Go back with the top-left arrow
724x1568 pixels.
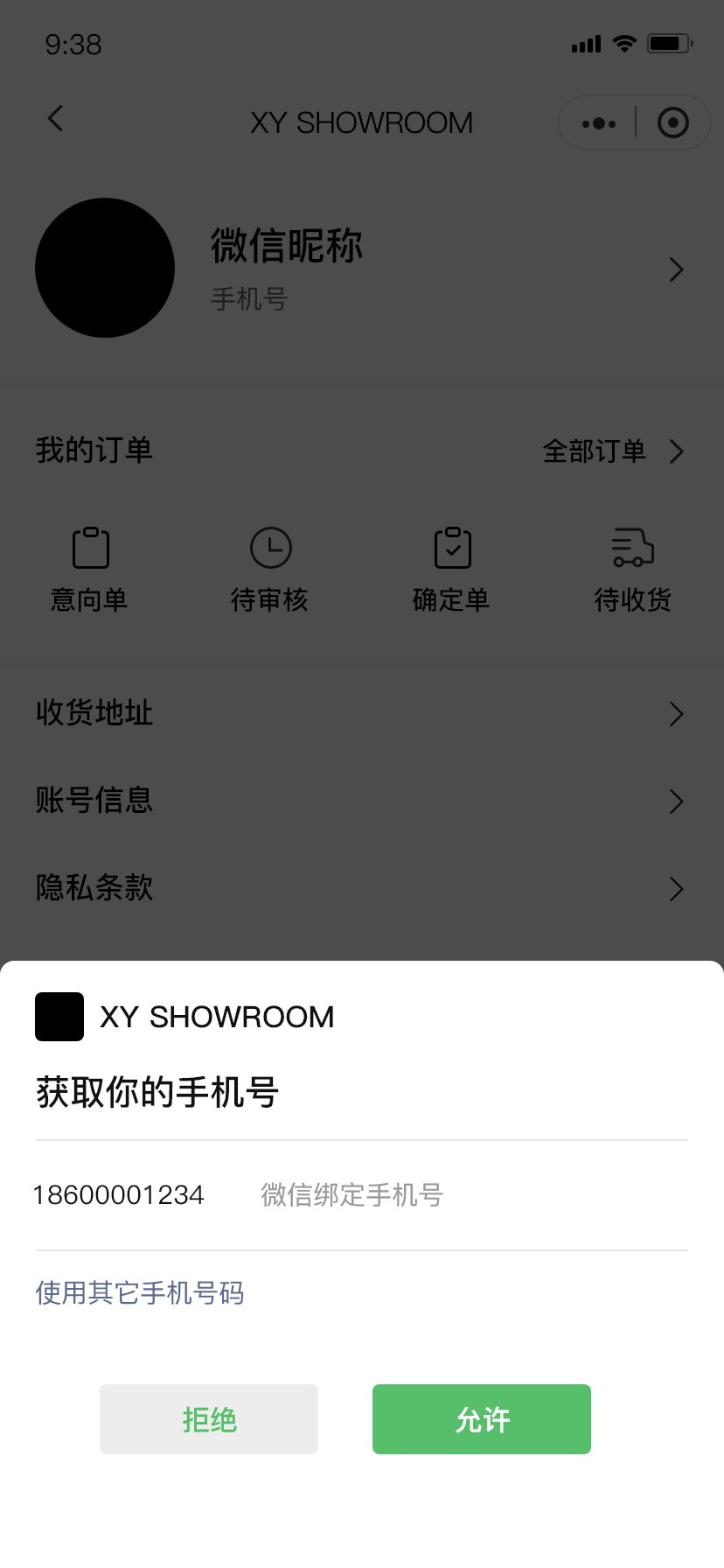(x=55, y=119)
